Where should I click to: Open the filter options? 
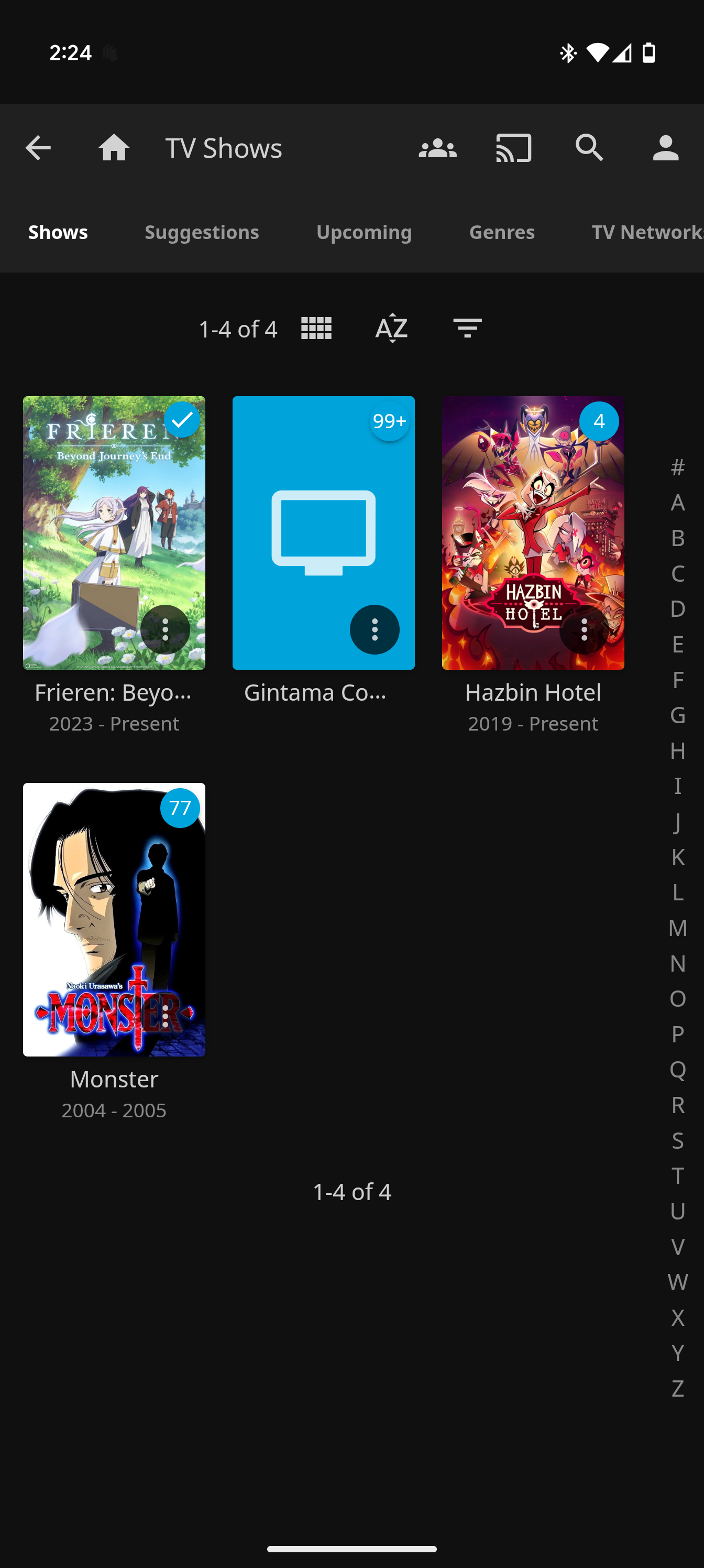point(467,328)
